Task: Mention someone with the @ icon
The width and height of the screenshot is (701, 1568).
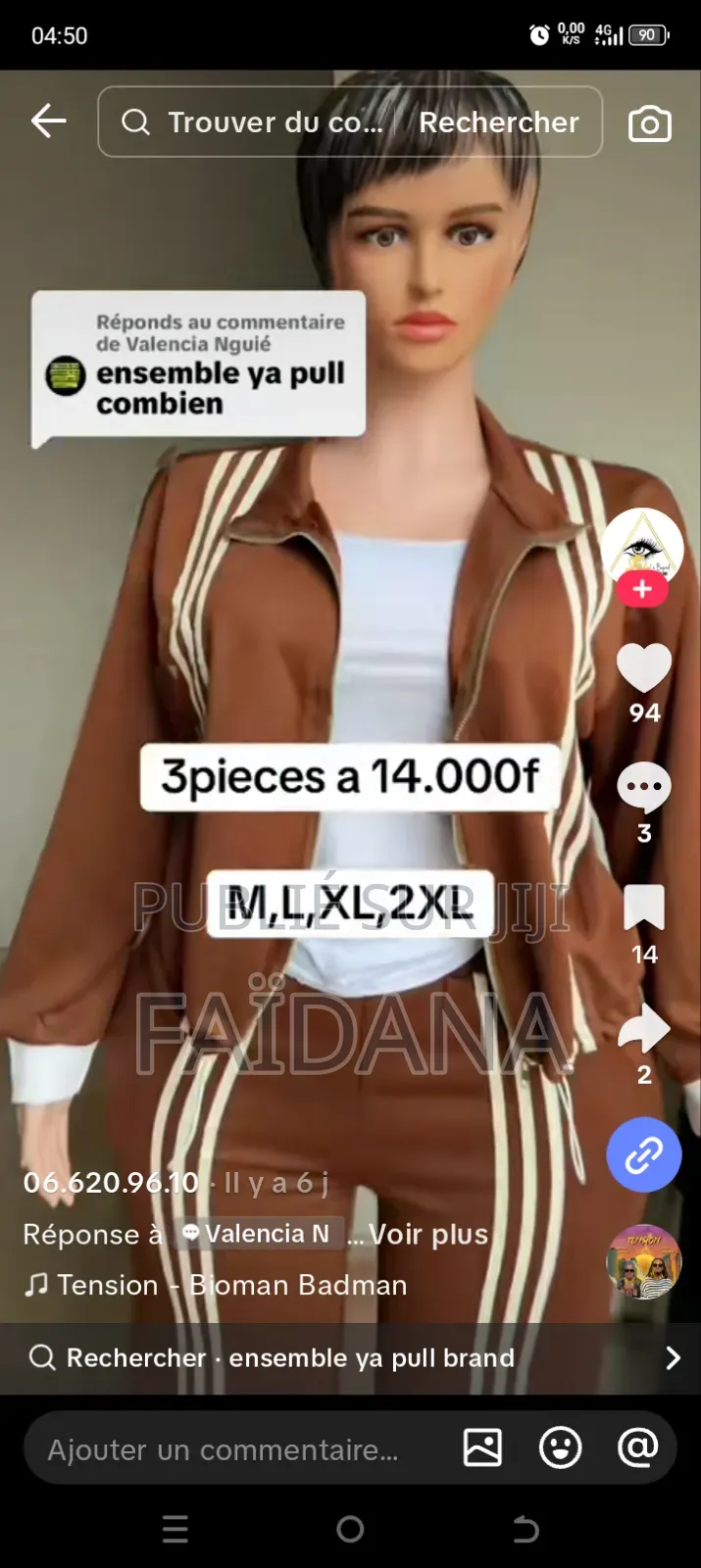Action: (x=638, y=1447)
